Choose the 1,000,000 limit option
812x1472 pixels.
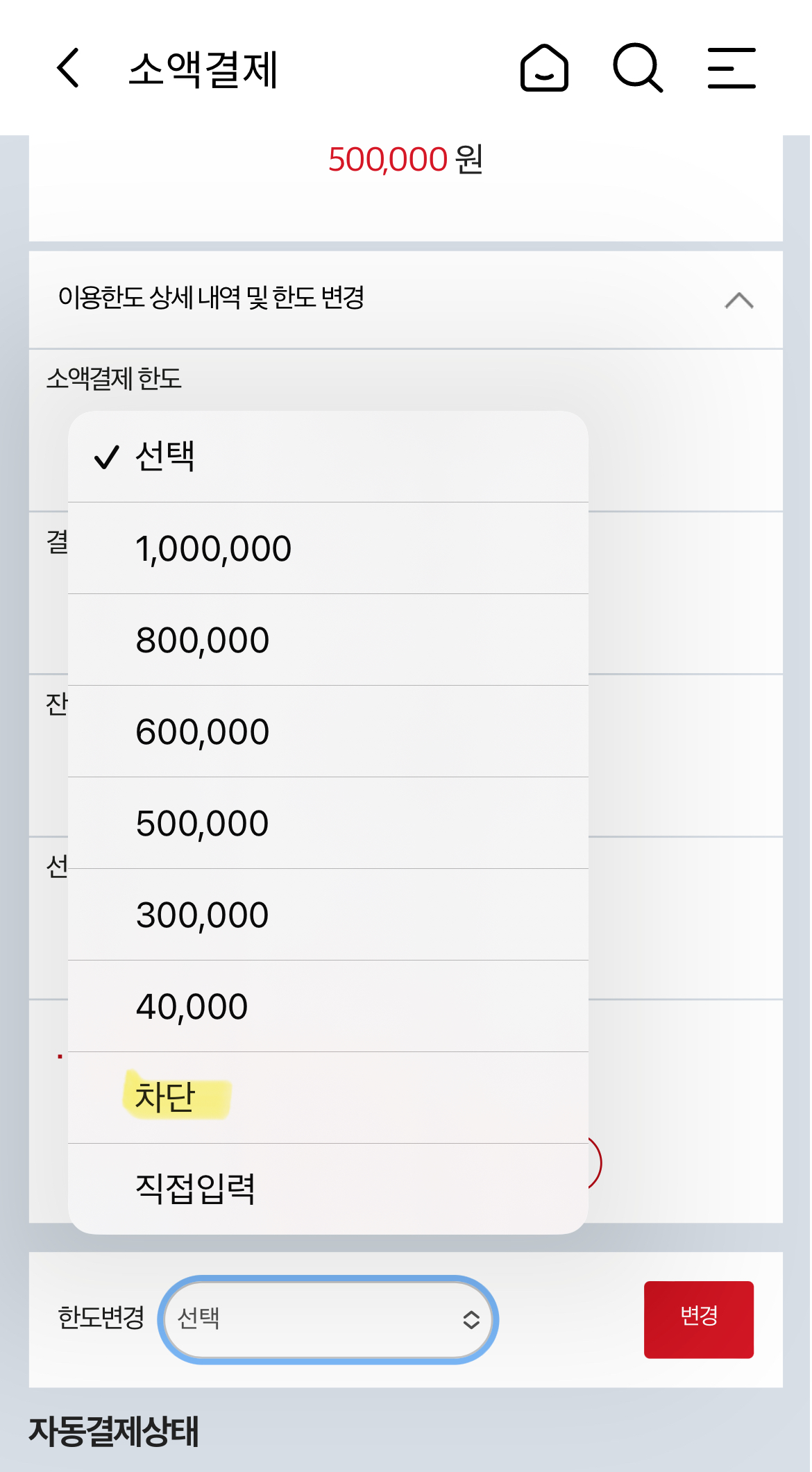(x=213, y=548)
